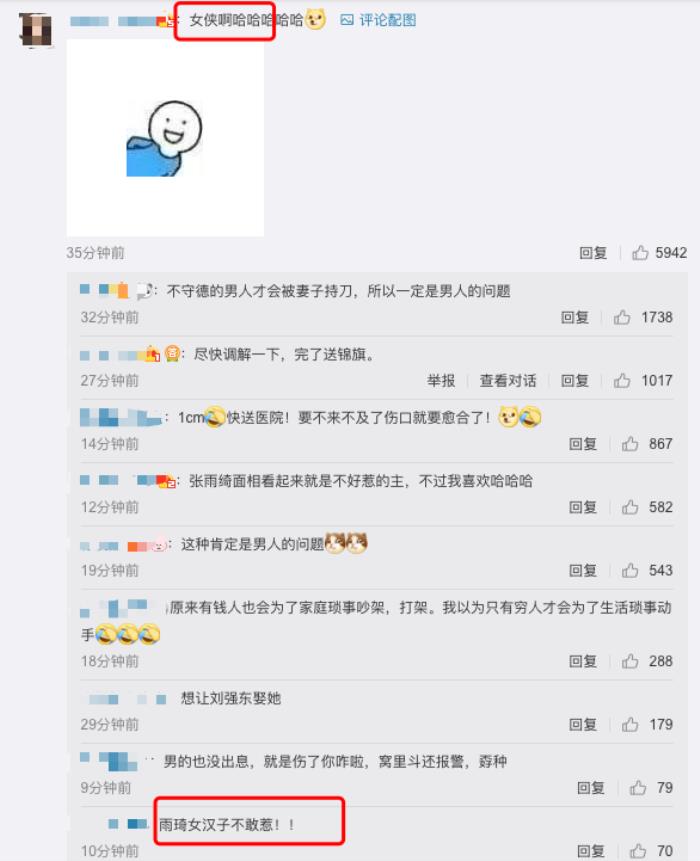Reply to the 想让刘强东娶她 comment
The height and width of the screenshot is (861, 700).
(583, 725)
